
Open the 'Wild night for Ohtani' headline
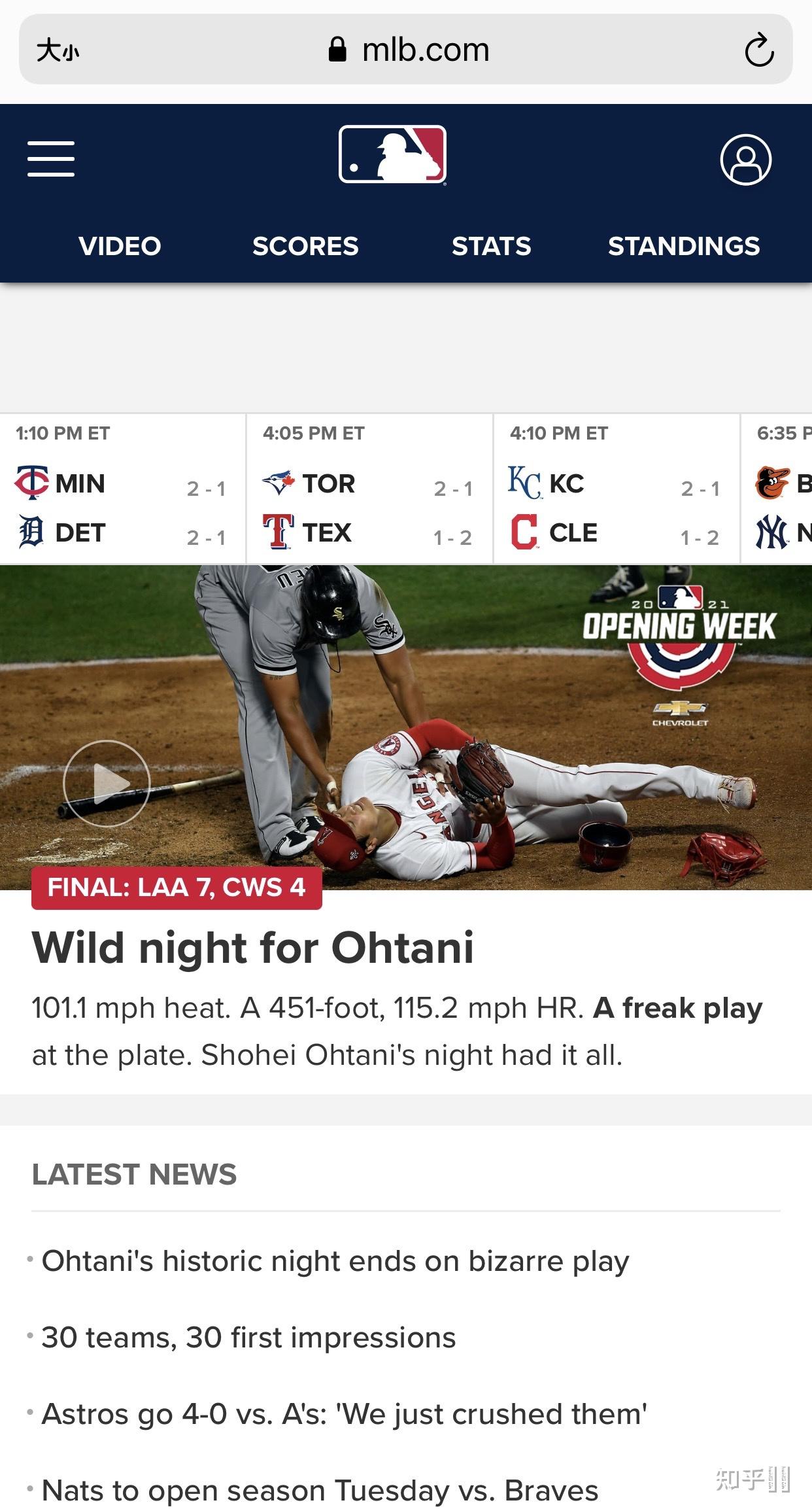(253, 947)
